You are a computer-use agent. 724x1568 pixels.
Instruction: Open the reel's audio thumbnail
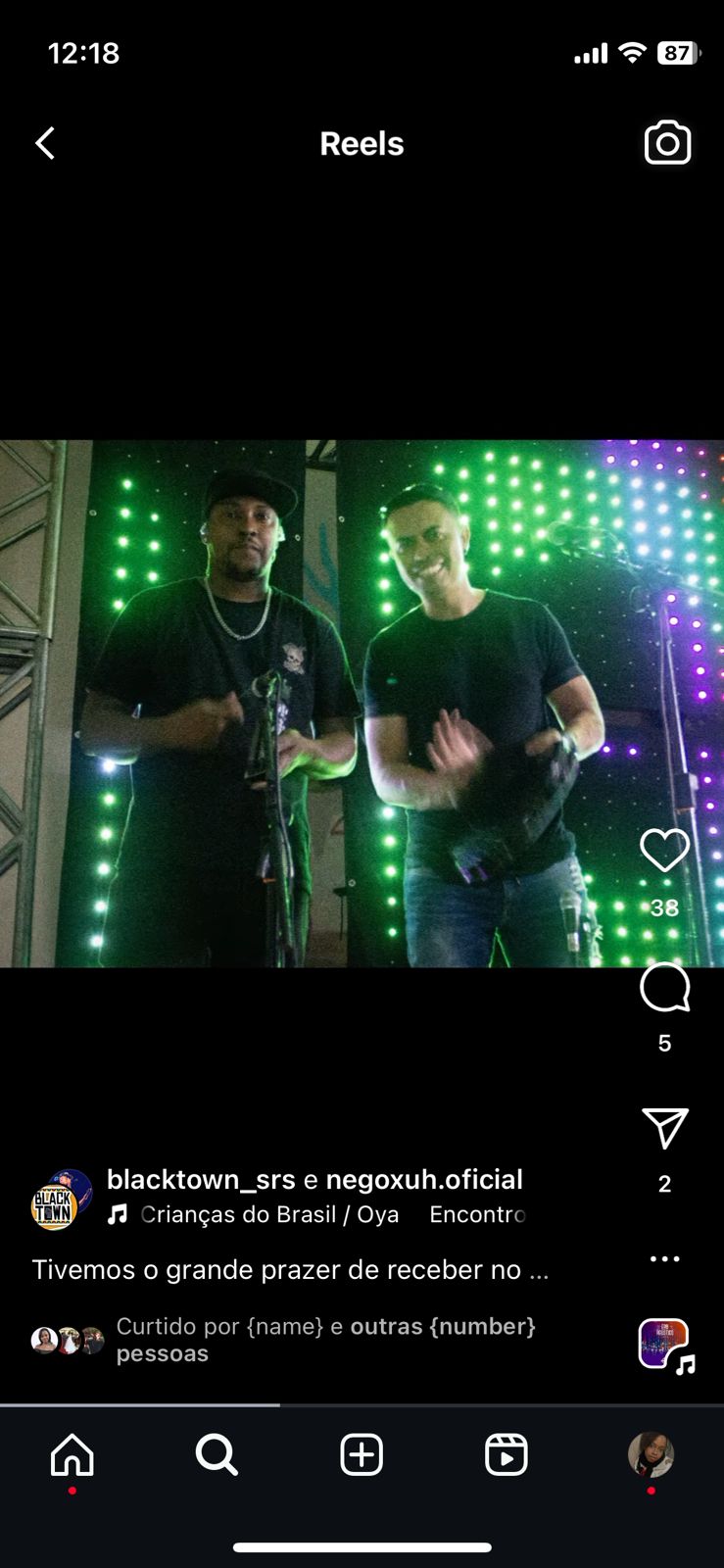click(x=664, y=1345)
